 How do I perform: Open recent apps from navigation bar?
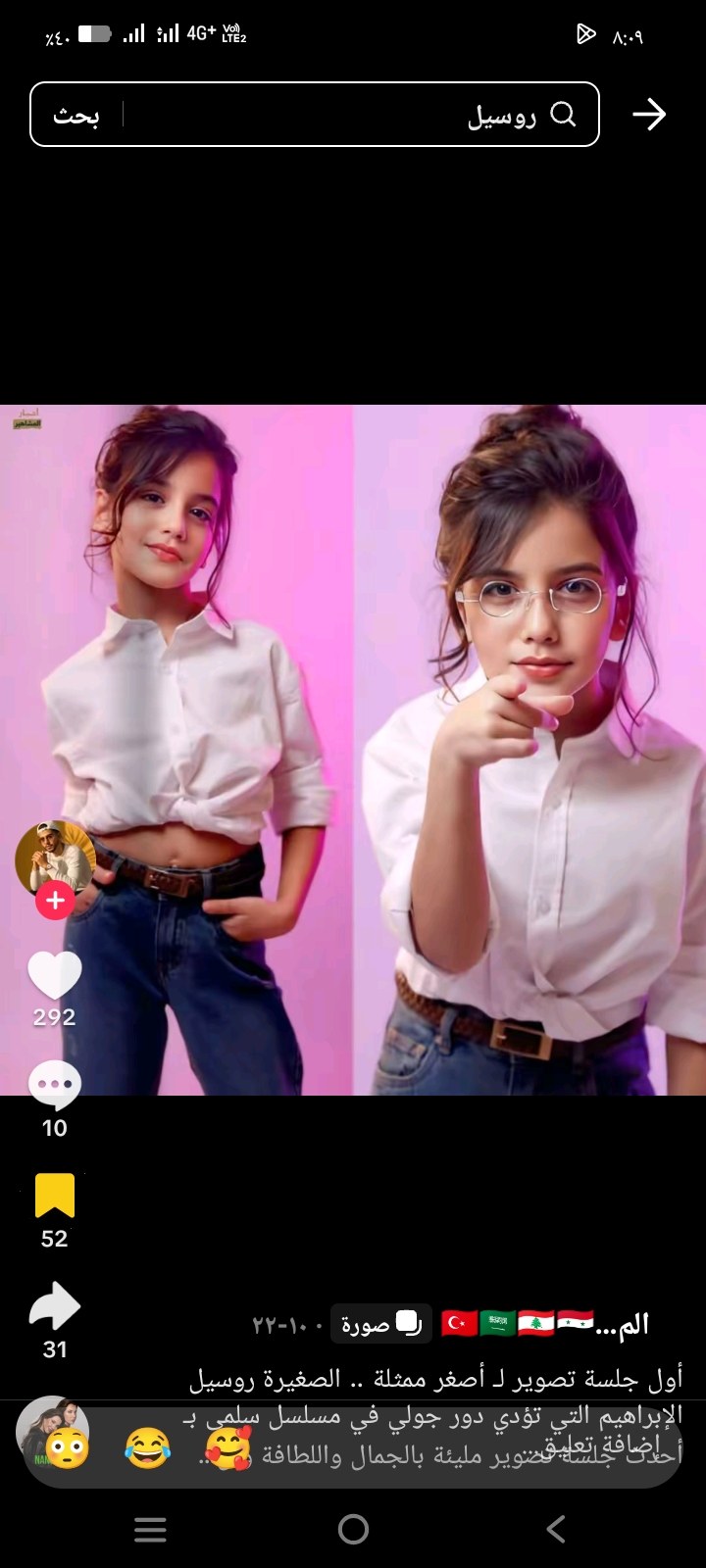(x=150, y=1529)
